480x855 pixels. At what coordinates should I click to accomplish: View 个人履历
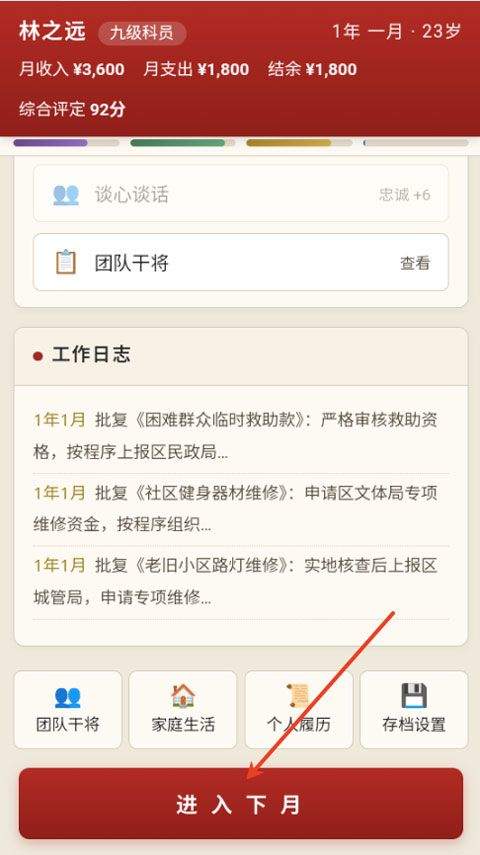tap(298, 709)
